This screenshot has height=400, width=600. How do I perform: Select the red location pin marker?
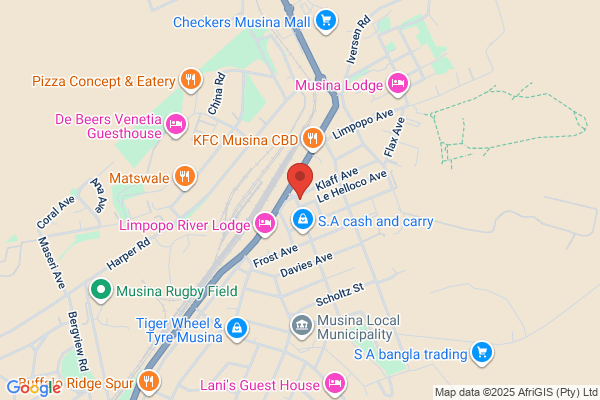(x=300, y=181)
